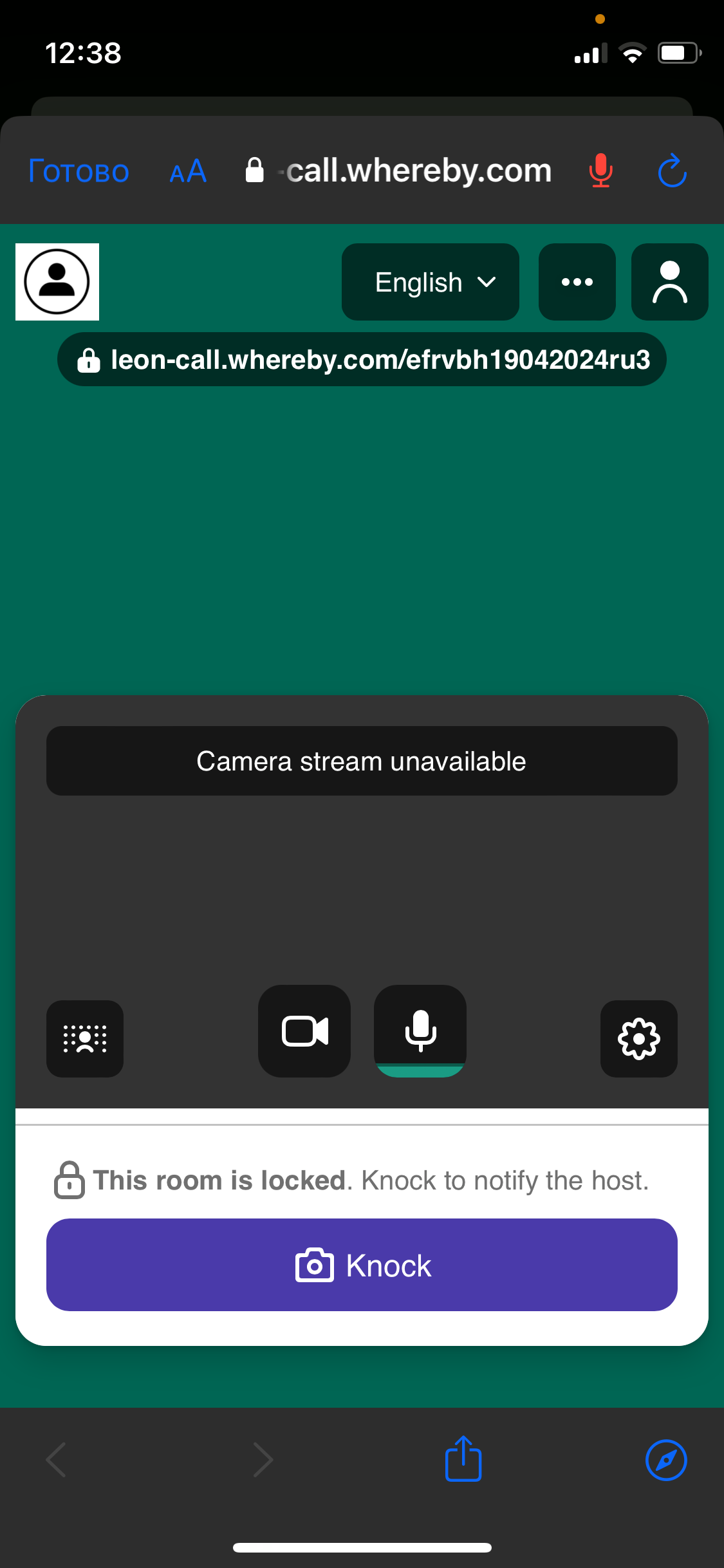
Task: Knock to notify the host
Action: click(362, 1265)
